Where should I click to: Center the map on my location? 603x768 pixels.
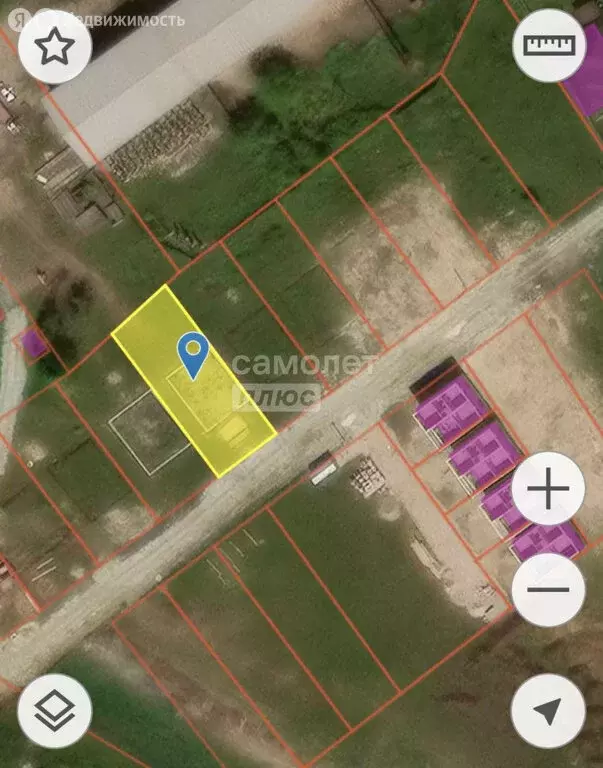(x=549, y=711)
